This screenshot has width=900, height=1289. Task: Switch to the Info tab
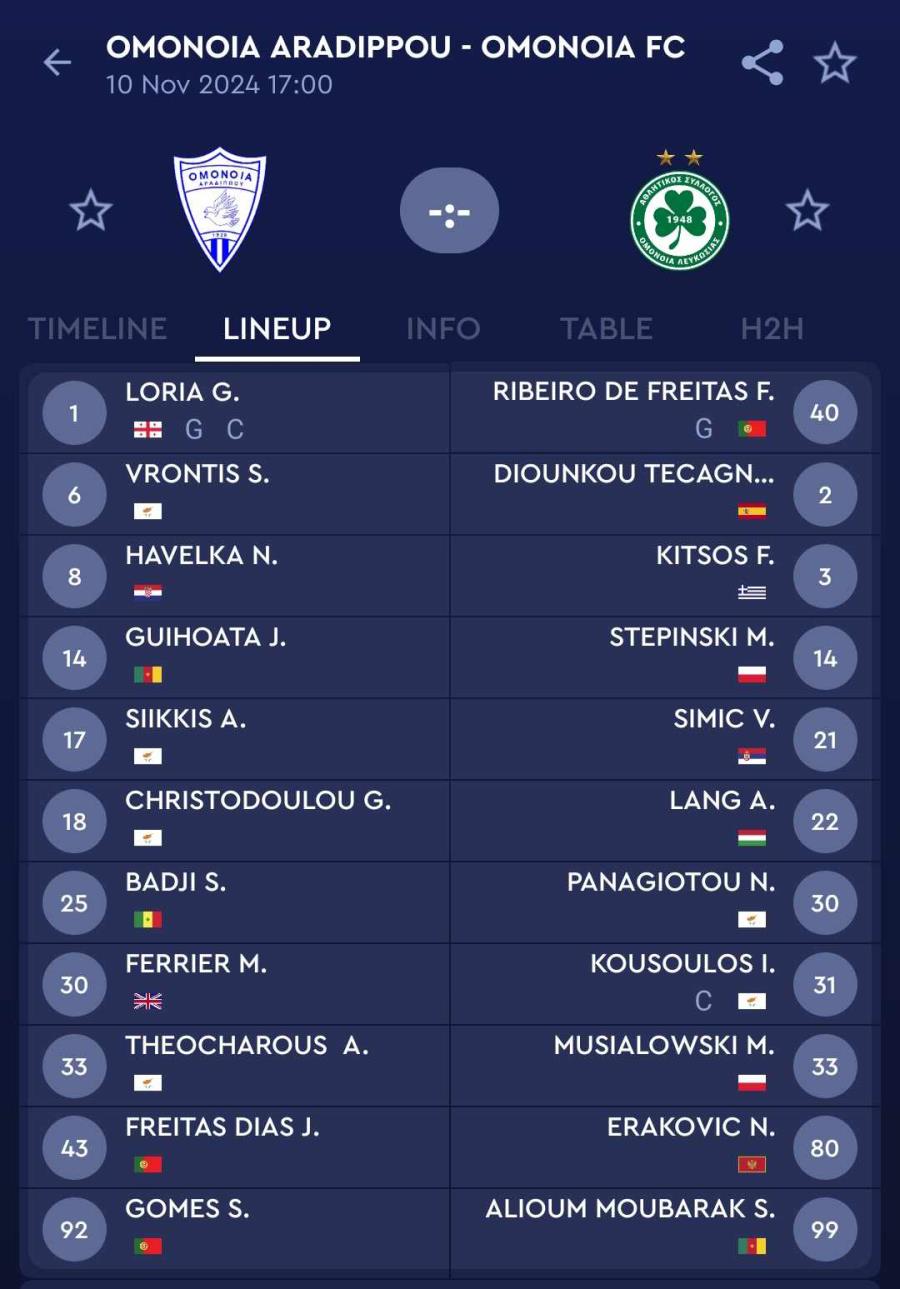[x=443, y=328]
